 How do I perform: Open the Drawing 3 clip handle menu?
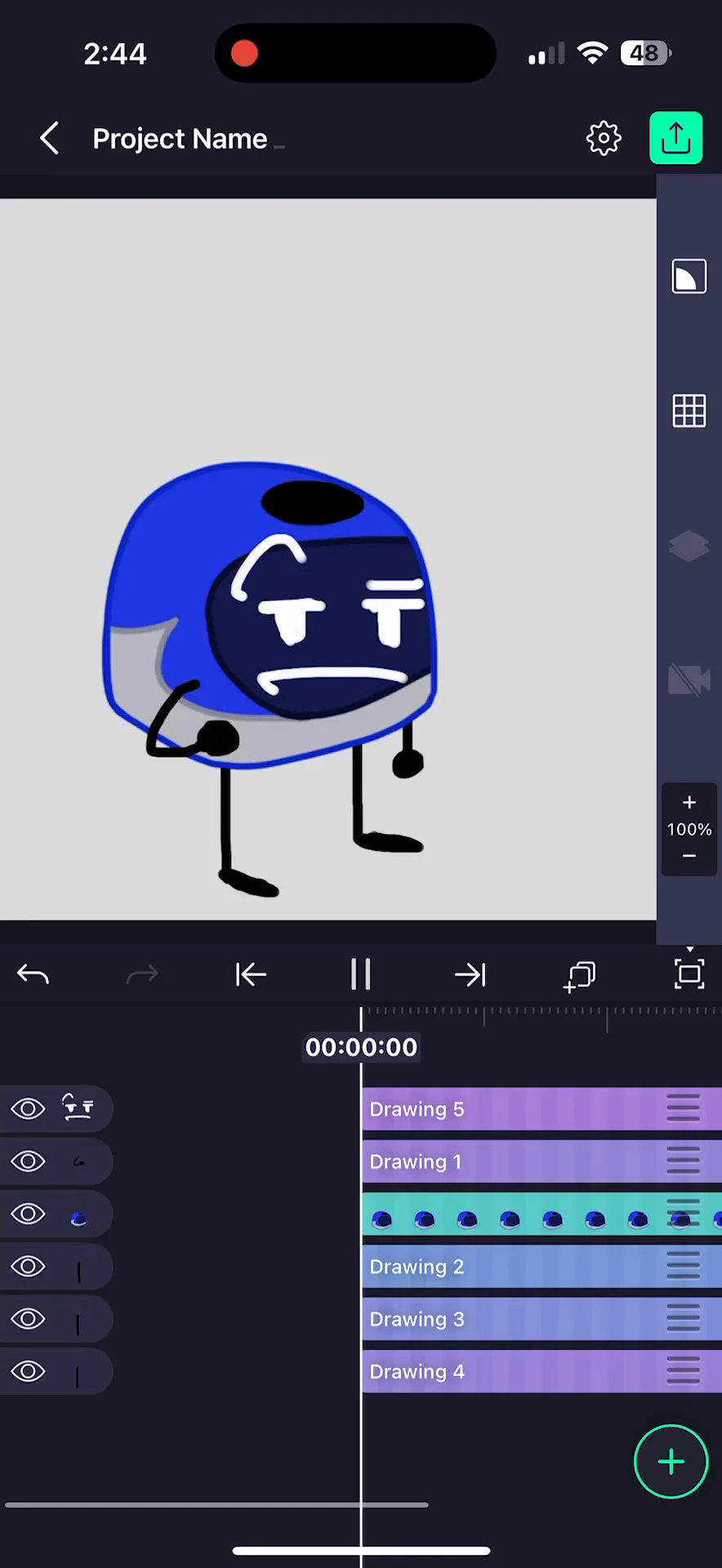[x=683, y=1319]
